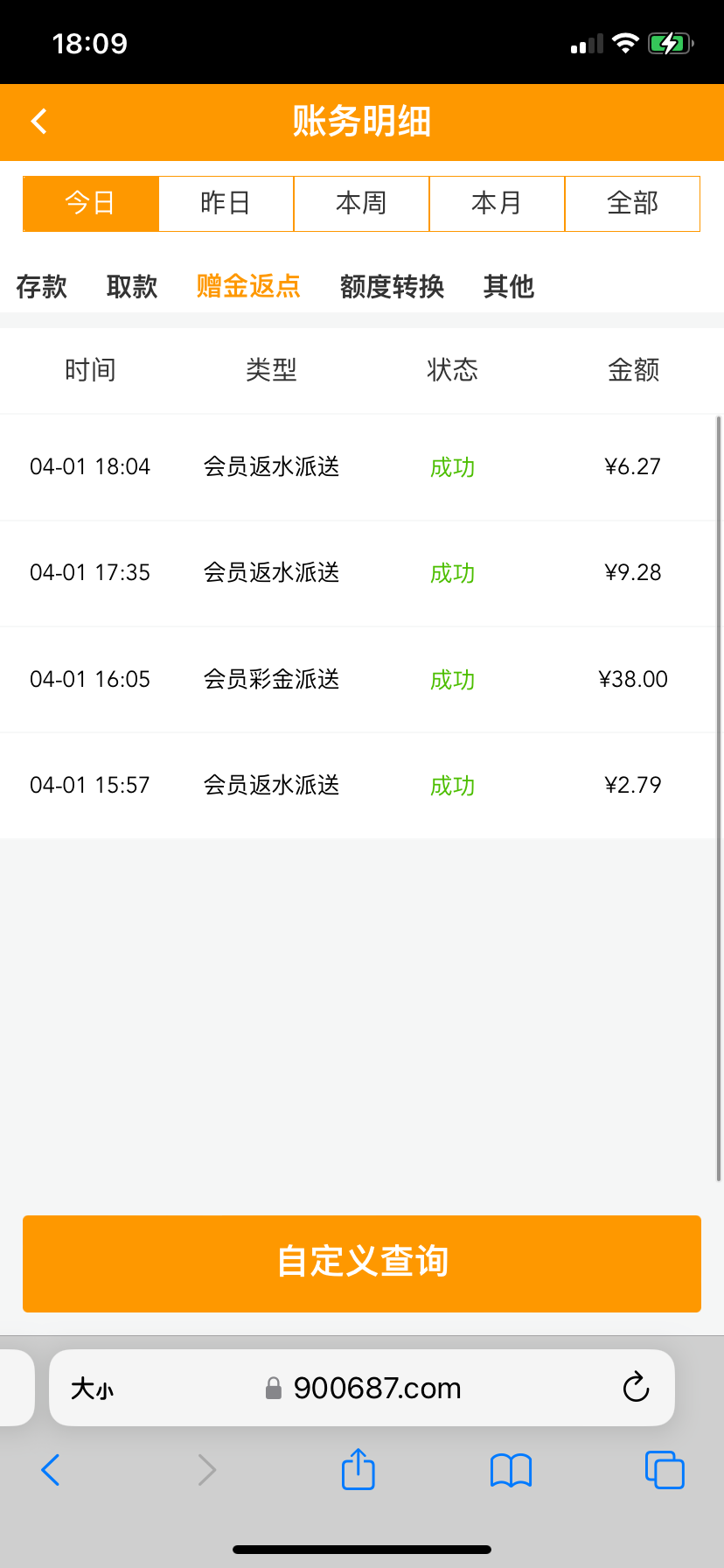Reload the 900687.com page
The width and height of the screenshot is (724, 1568).
[636, 1387]
